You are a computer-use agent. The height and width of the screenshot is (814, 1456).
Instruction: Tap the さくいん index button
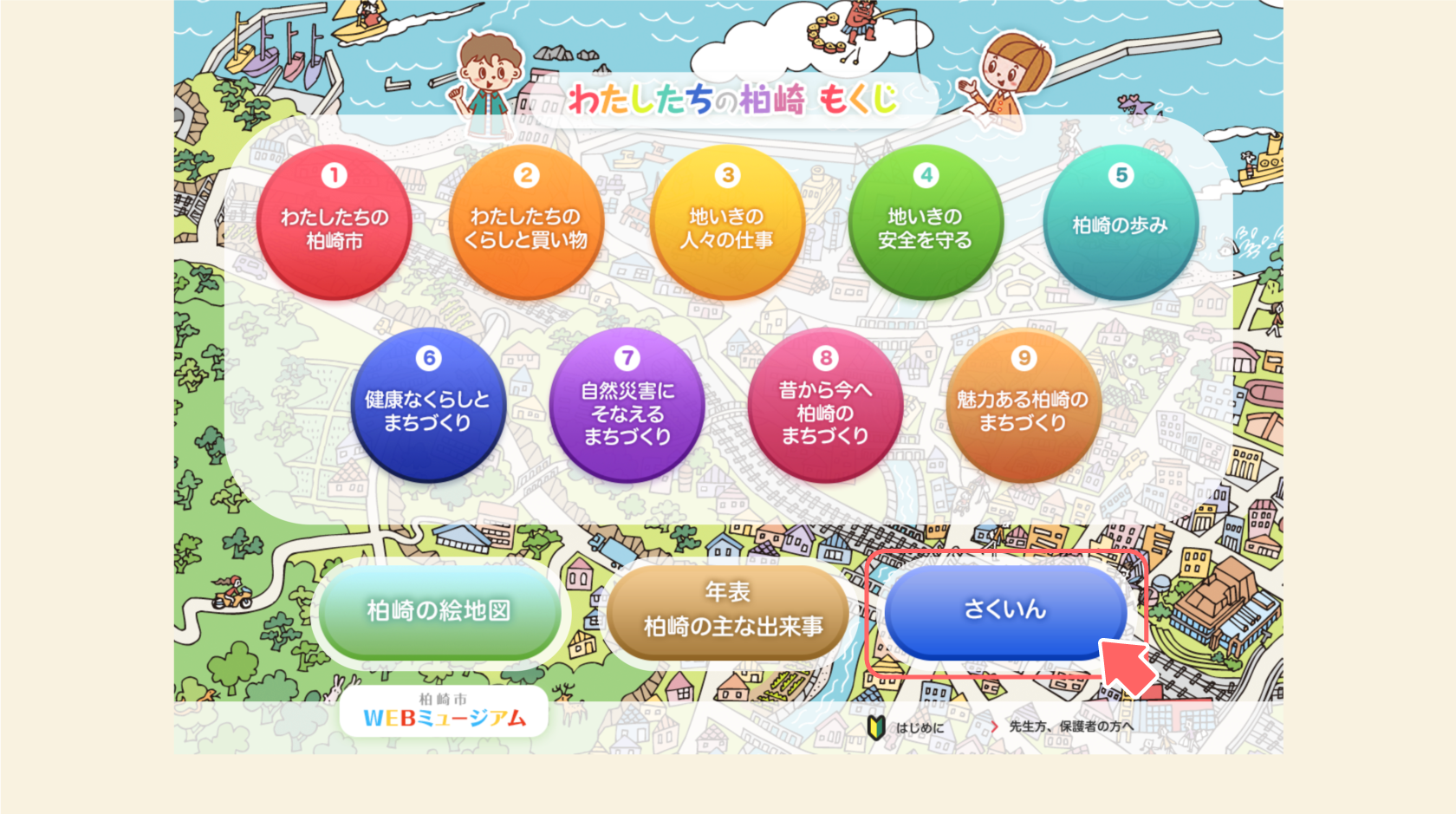(1005, 609)
